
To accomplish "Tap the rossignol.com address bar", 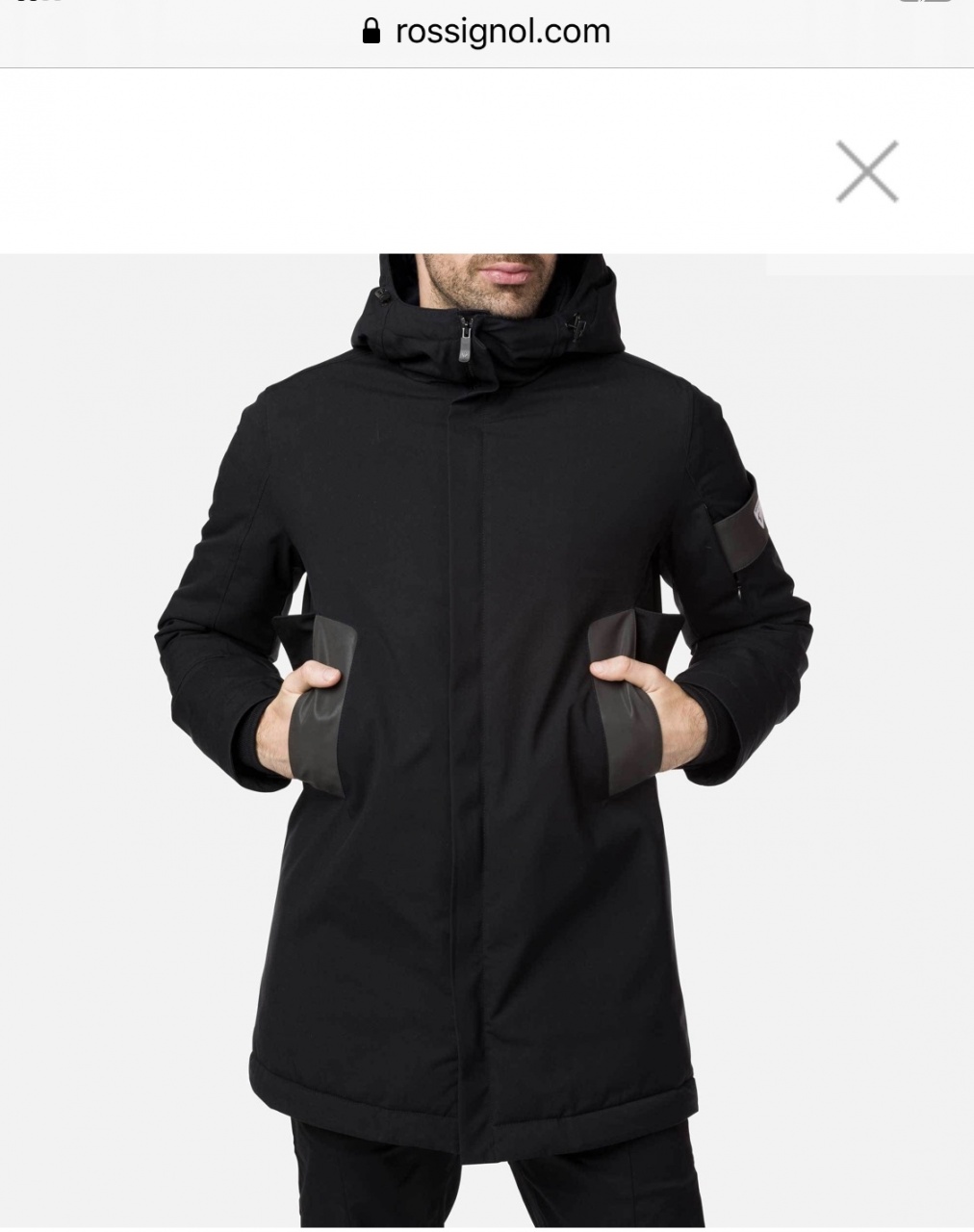I will pyautogui.click(x=487, y=31).
